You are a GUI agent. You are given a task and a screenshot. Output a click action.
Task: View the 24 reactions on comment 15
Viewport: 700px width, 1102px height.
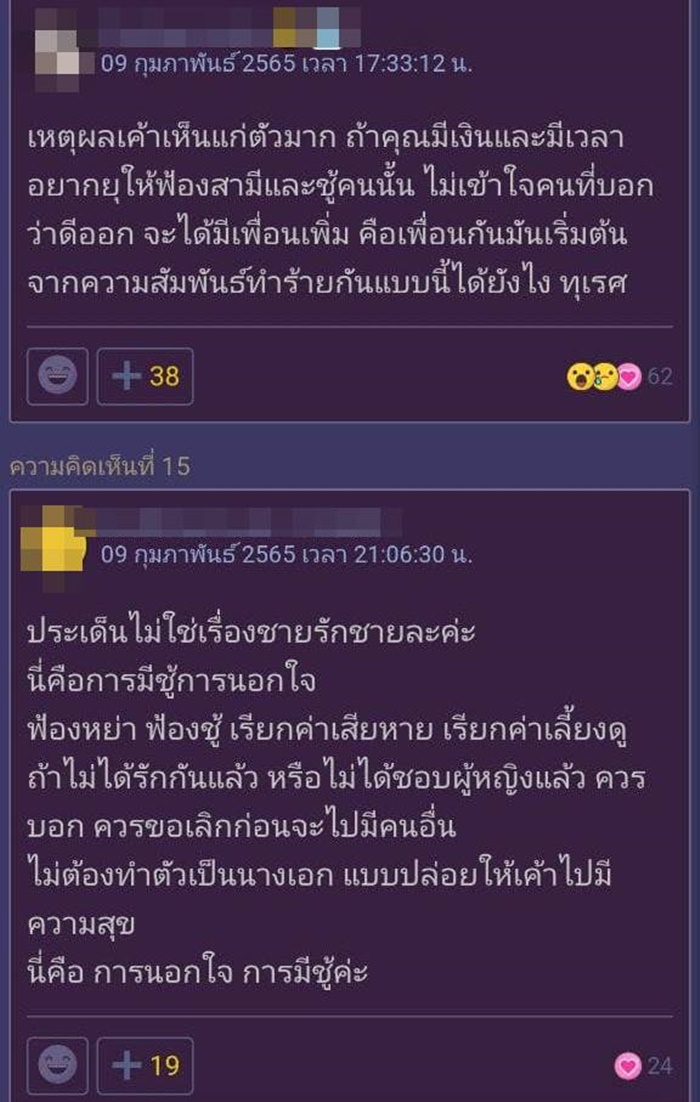(643, 1067)
